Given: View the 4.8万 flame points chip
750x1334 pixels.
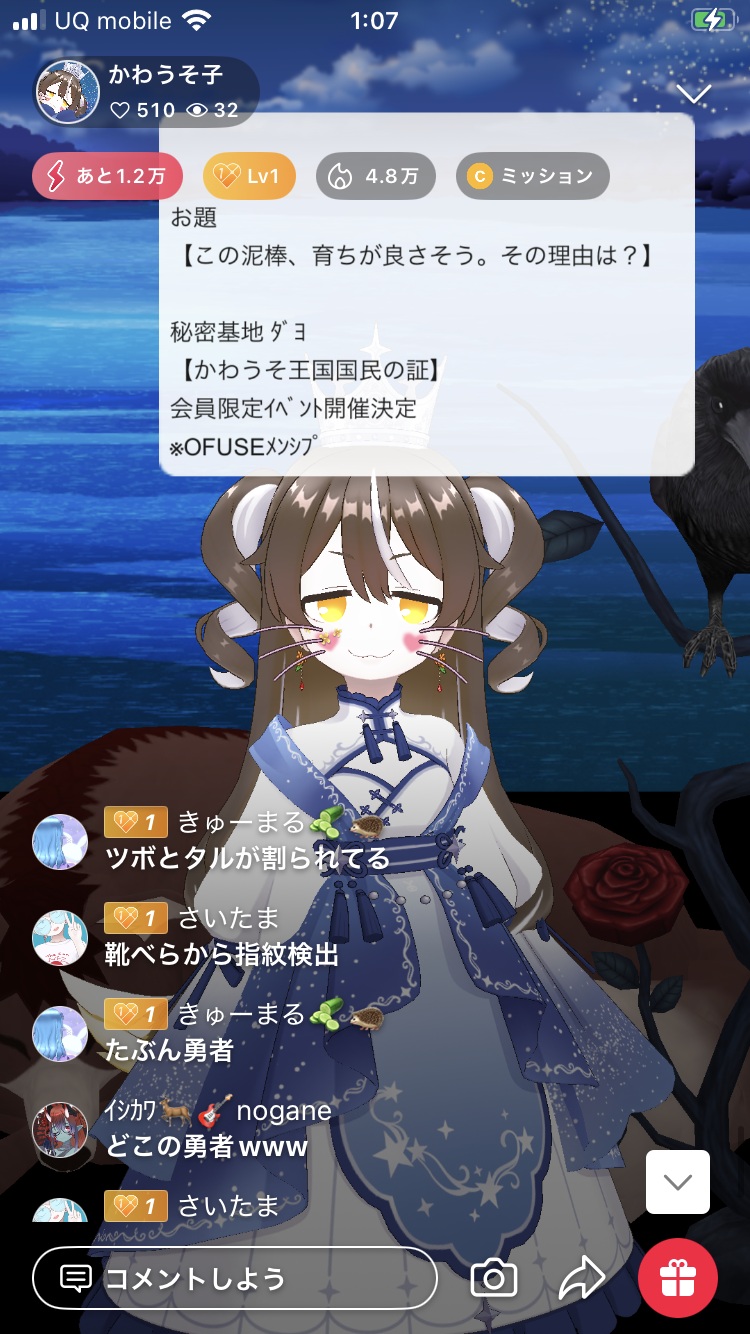Looking at the screenshot, I should [375, 177].
